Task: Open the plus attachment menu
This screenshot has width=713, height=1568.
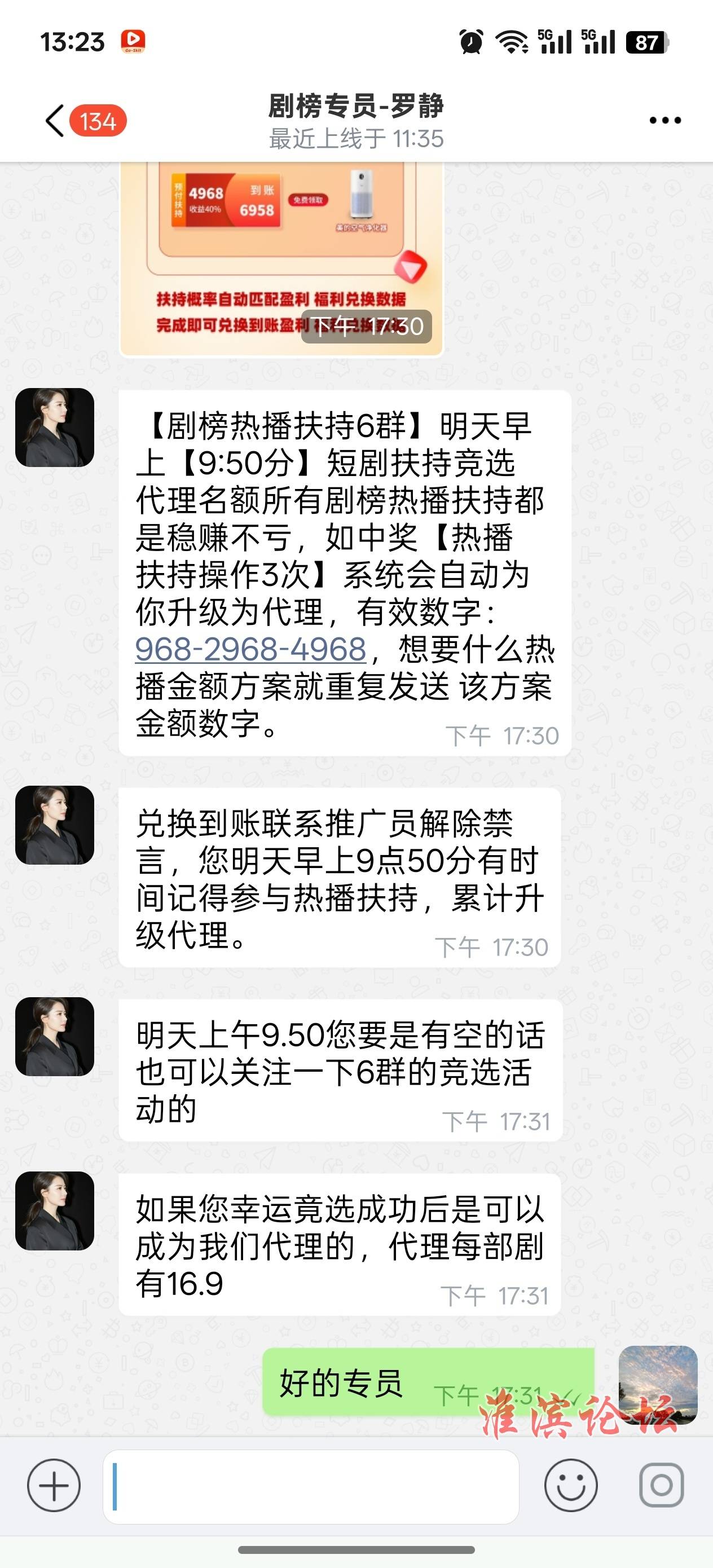Action: 54,1485
